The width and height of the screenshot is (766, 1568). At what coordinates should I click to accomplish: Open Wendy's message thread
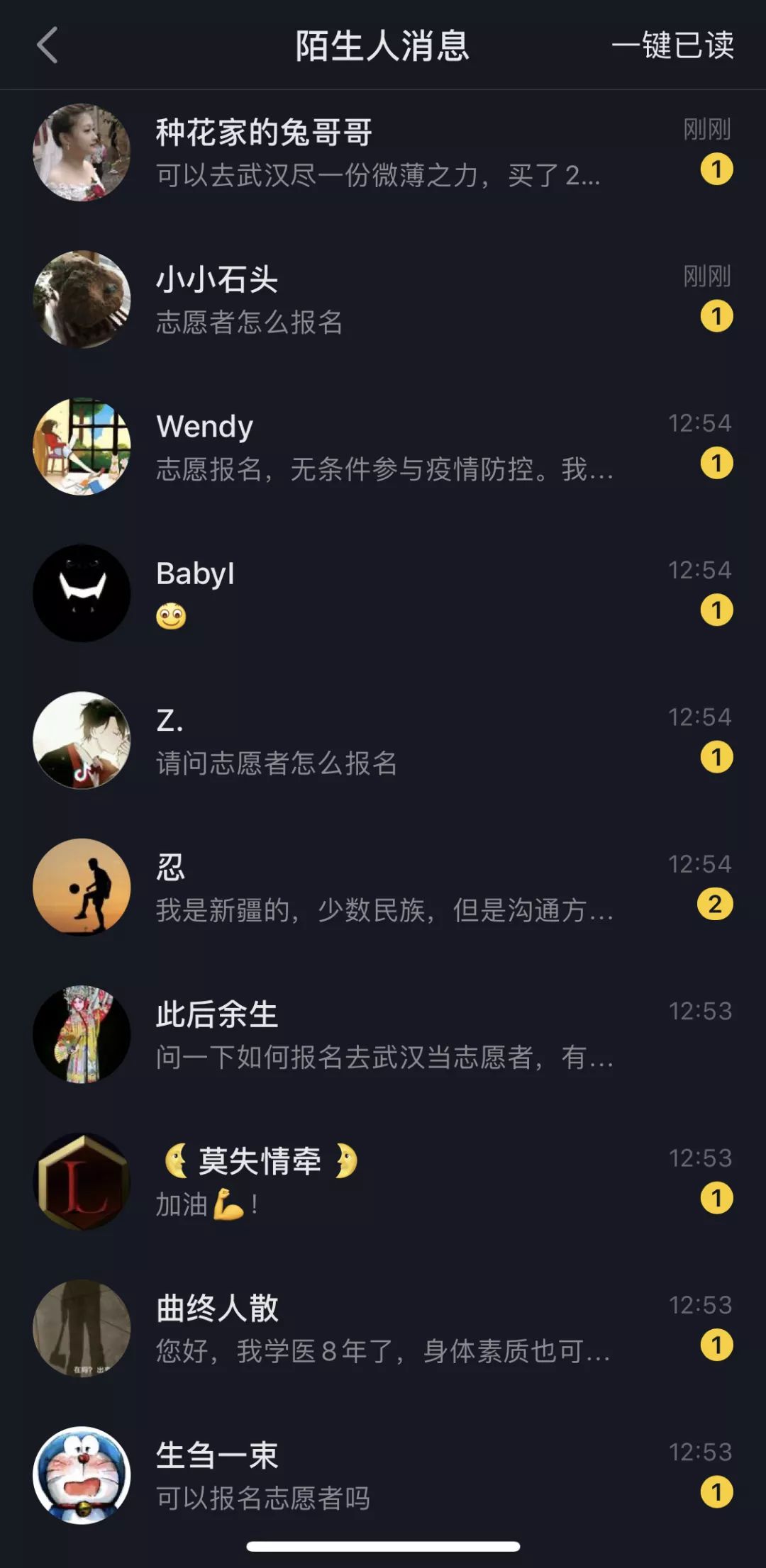coord(383,447)
